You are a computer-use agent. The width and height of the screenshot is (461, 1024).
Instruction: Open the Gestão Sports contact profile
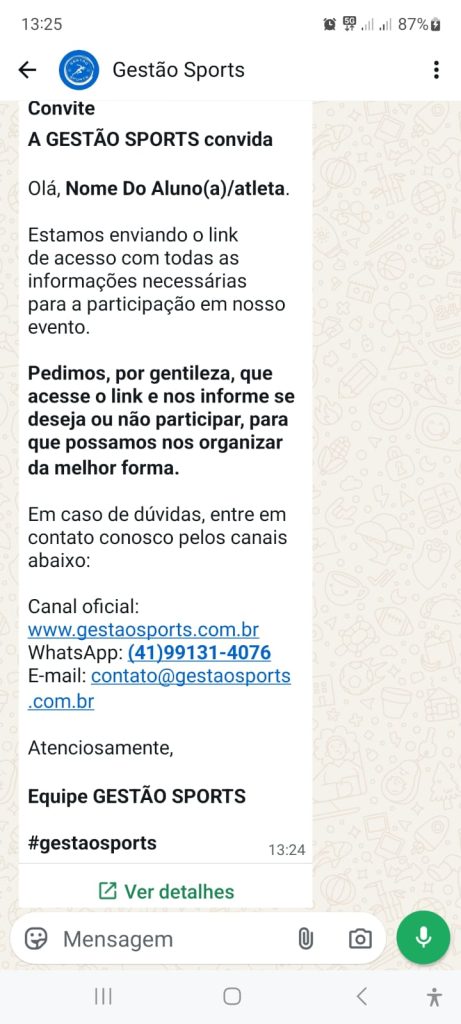coord(178,70)
